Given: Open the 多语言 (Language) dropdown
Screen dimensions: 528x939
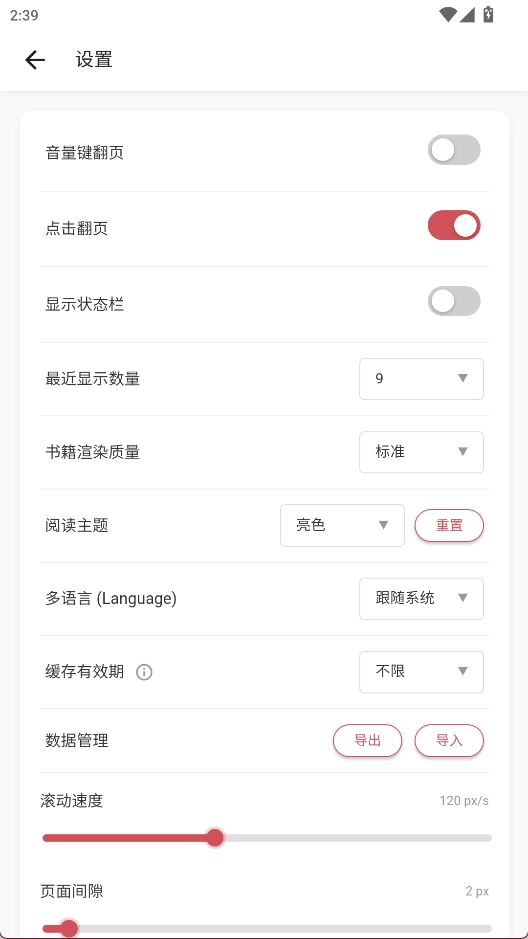Looking at the screenshot, I should [421, 598].
